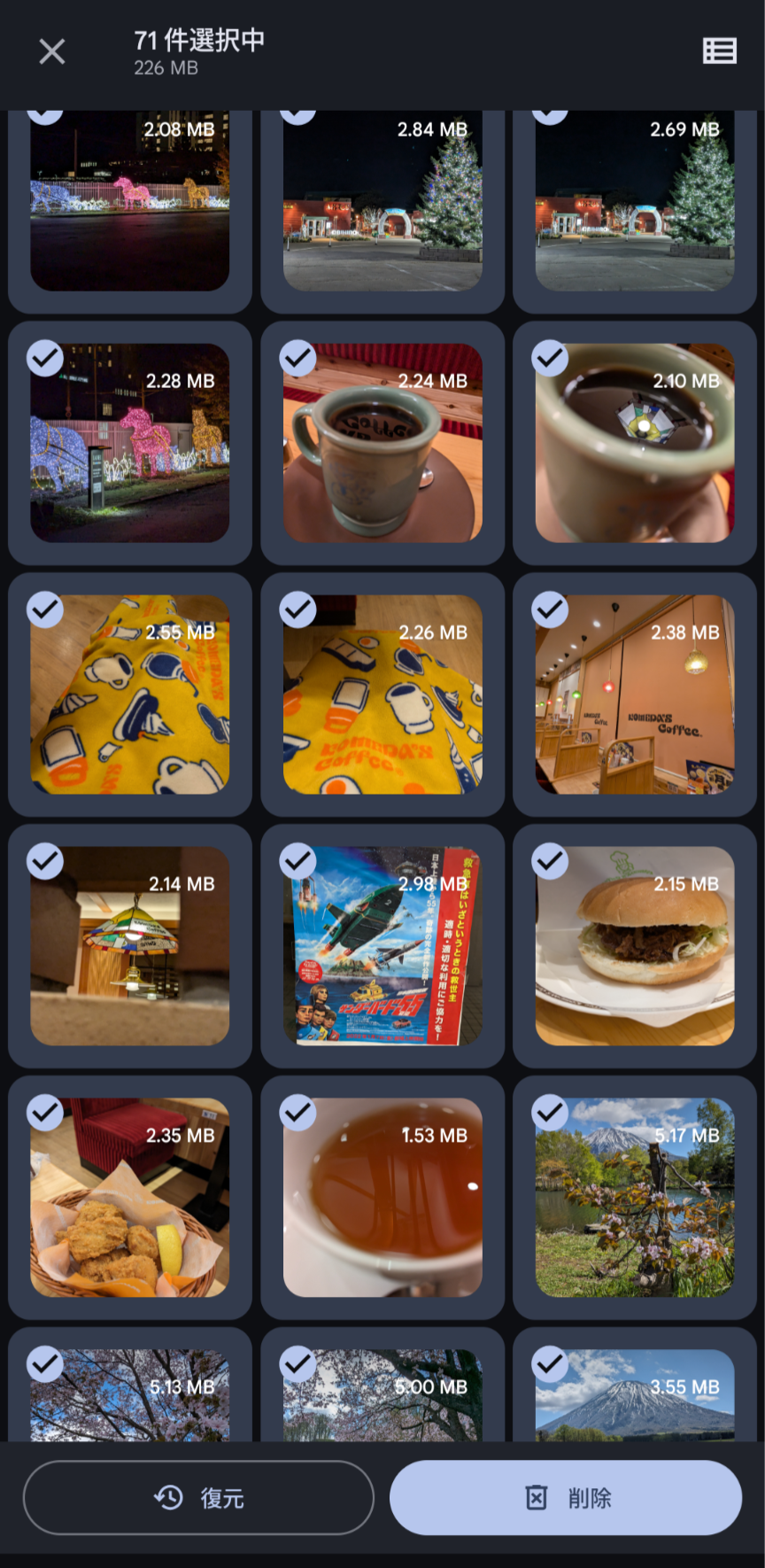Image resolution: width=765 pixels, height=1568 pixels.
Task: Tap the 復元 restore button
Action: click(x=198, y=1497)
